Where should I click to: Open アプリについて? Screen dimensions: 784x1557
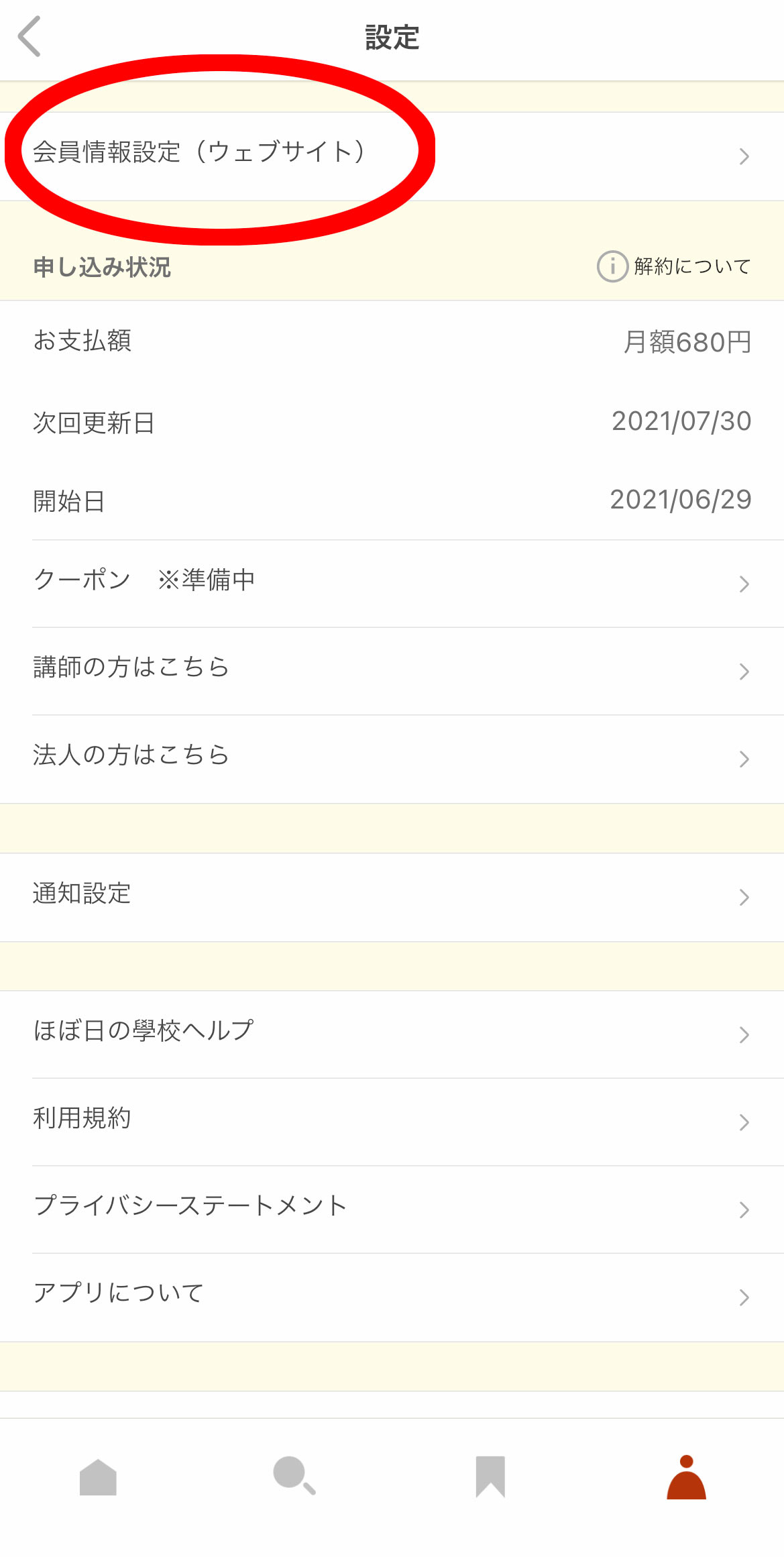point(392,1296)
